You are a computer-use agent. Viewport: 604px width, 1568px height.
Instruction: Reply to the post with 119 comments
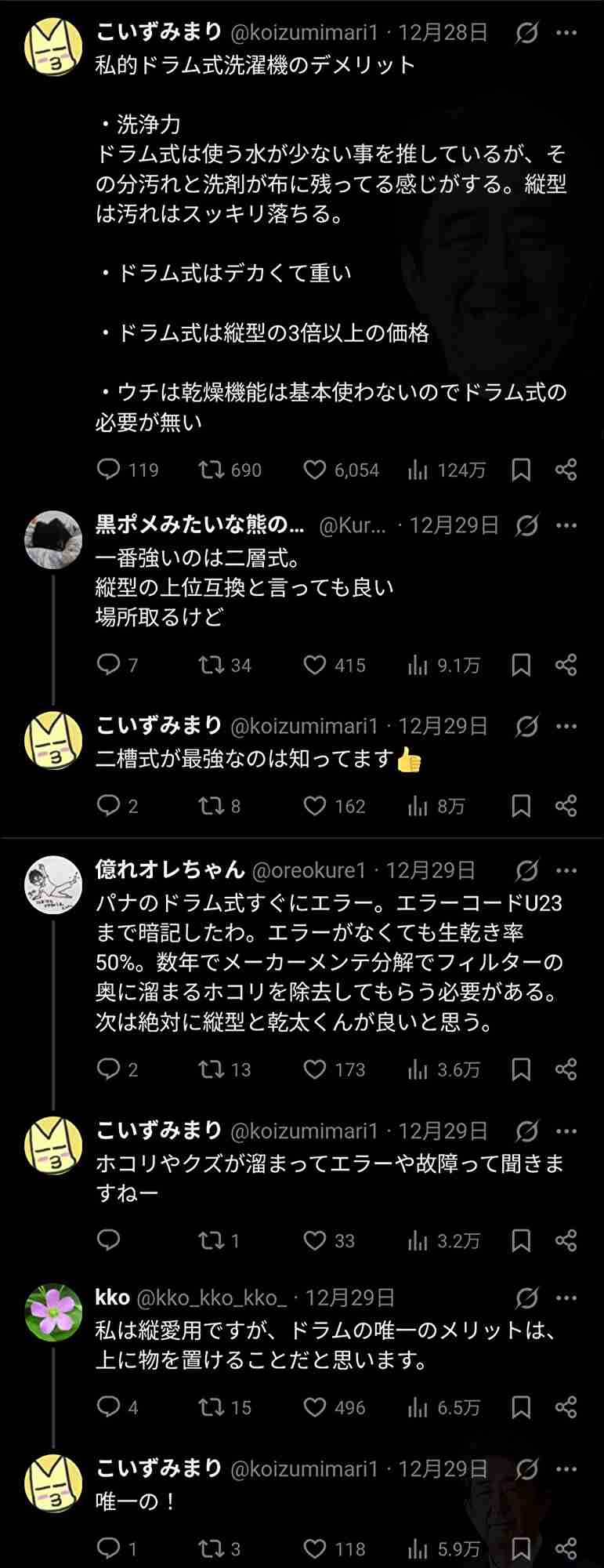(x=108, y=470)
